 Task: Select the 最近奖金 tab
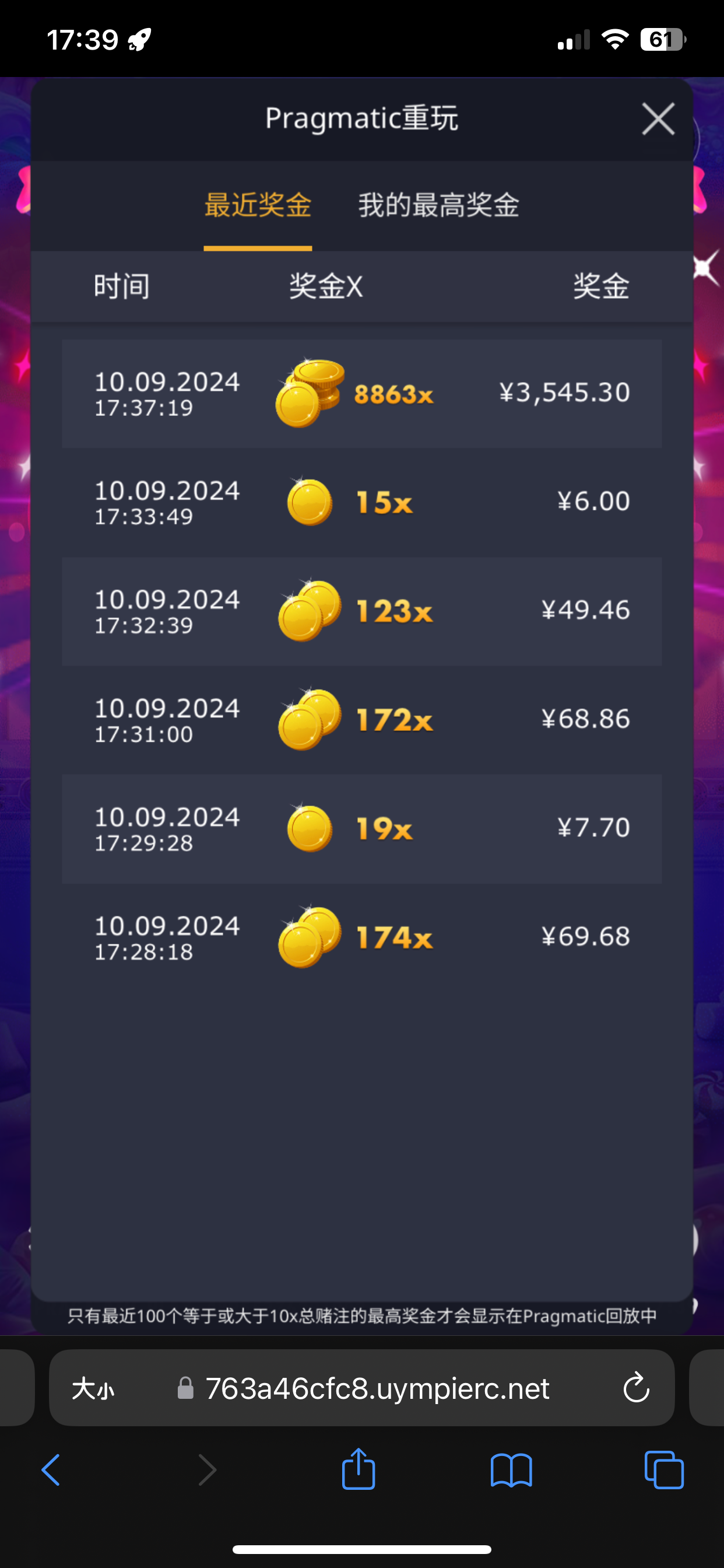(x=258, y=205)
